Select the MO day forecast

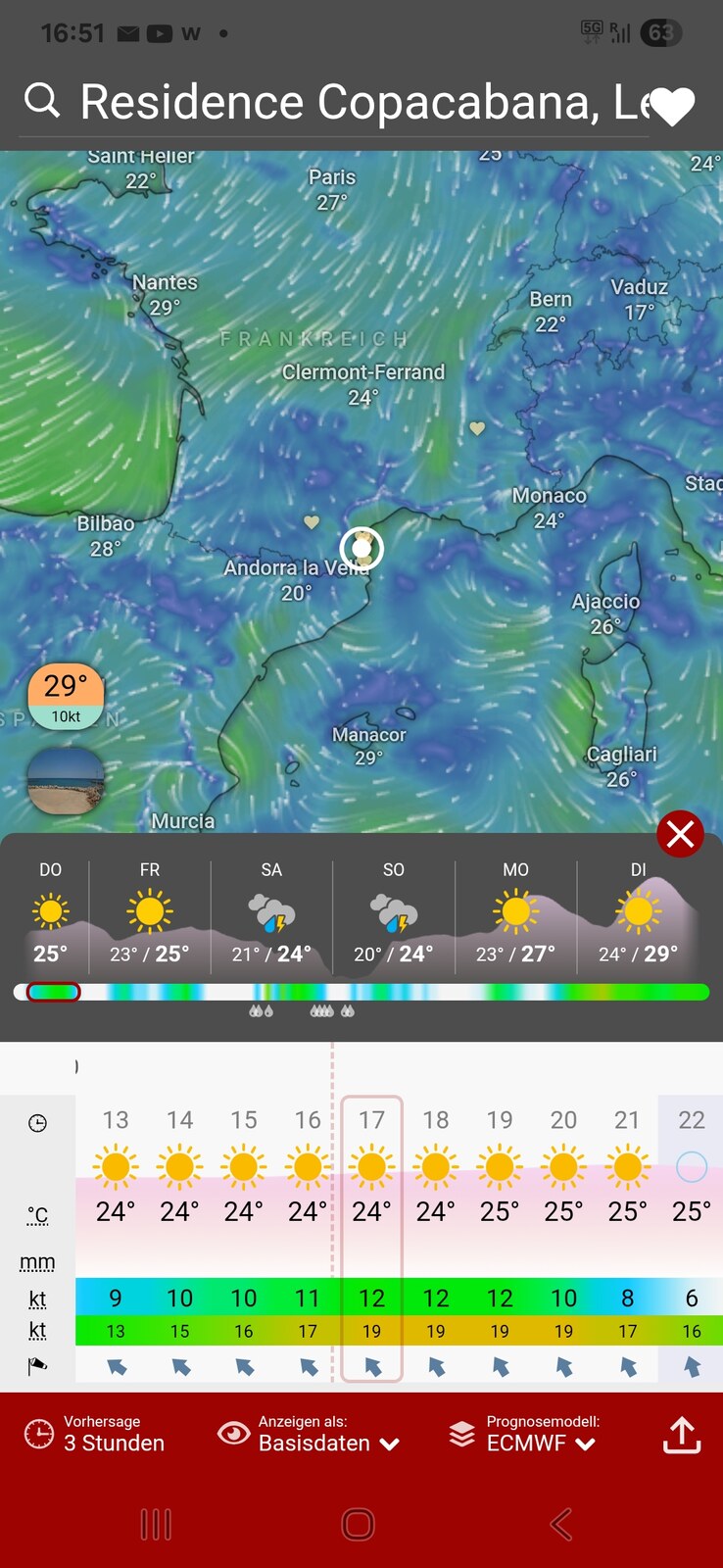point(516,912)
